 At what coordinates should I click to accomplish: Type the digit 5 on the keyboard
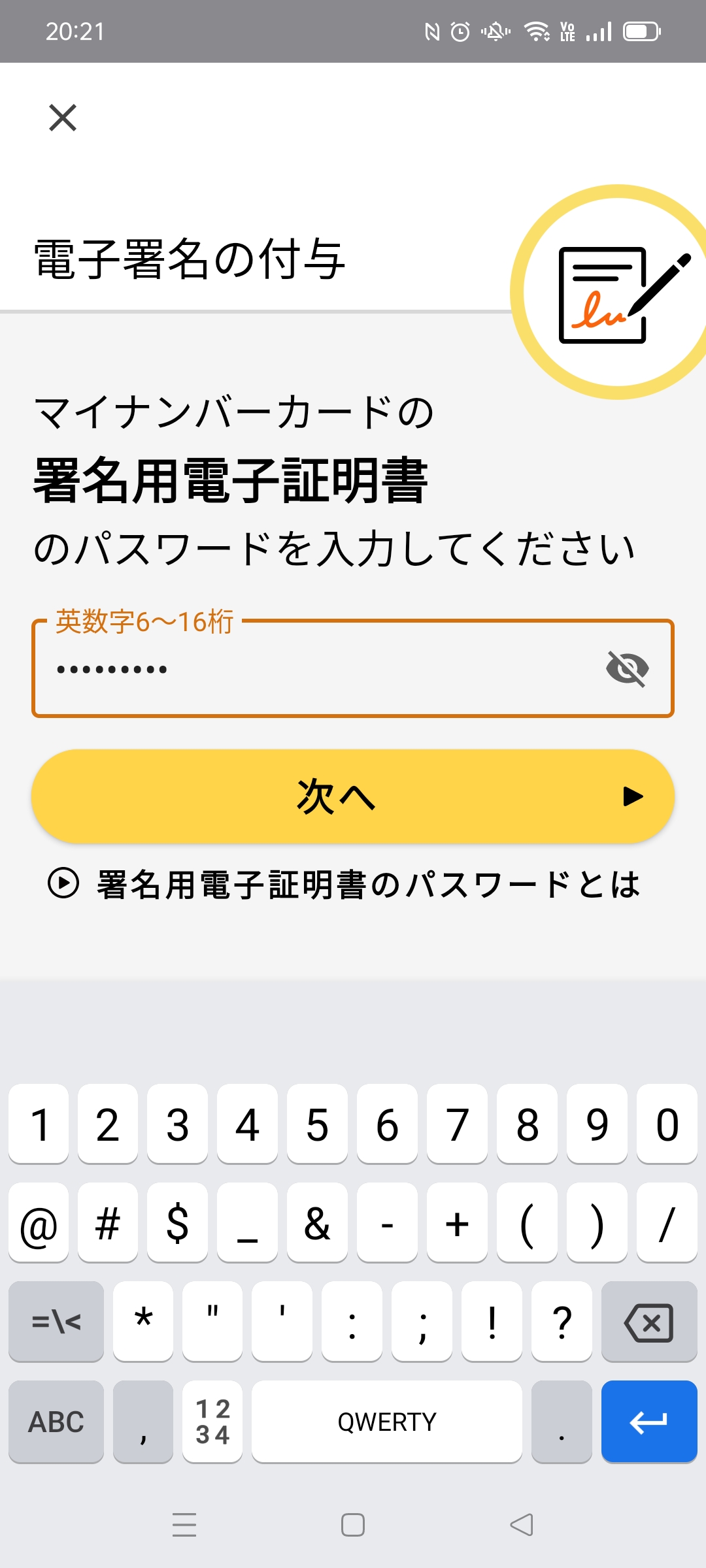pyautogui.click(x=317, y=1124)
